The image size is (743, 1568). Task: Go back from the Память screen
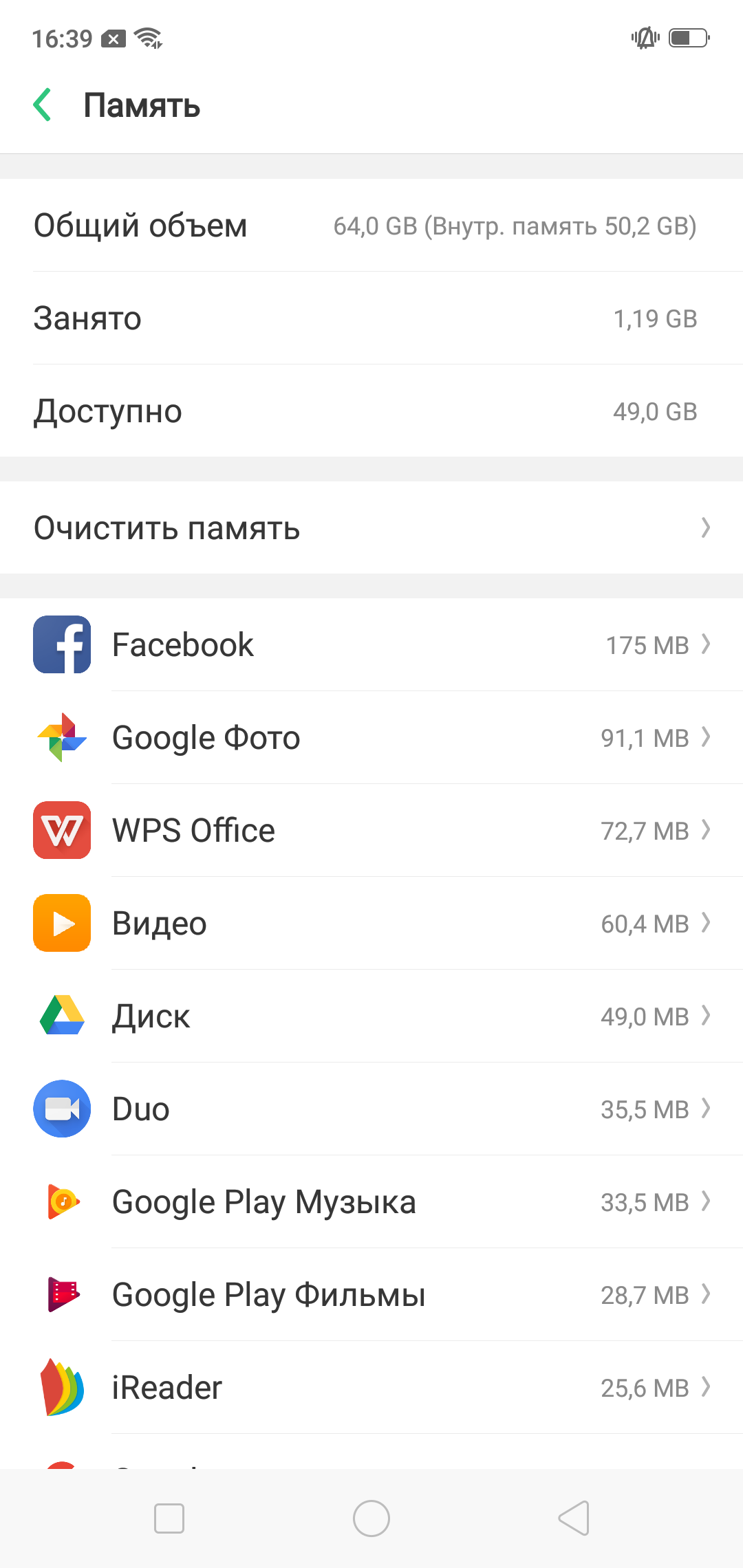click(x=43, y=105)
